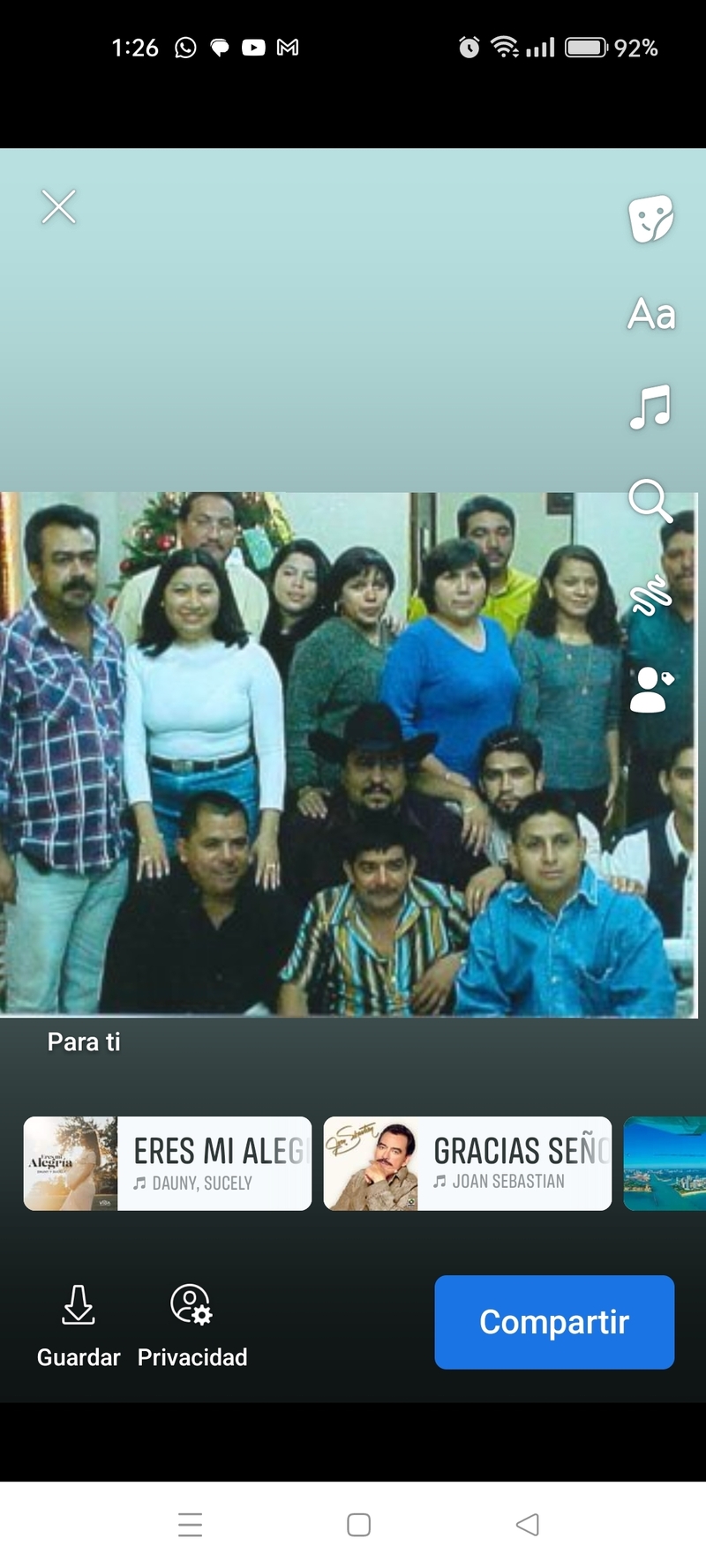This screenshot has width=706, height=1568.
Task: Select the song Eres Mi Alegría
Action: pos(168,1163)
